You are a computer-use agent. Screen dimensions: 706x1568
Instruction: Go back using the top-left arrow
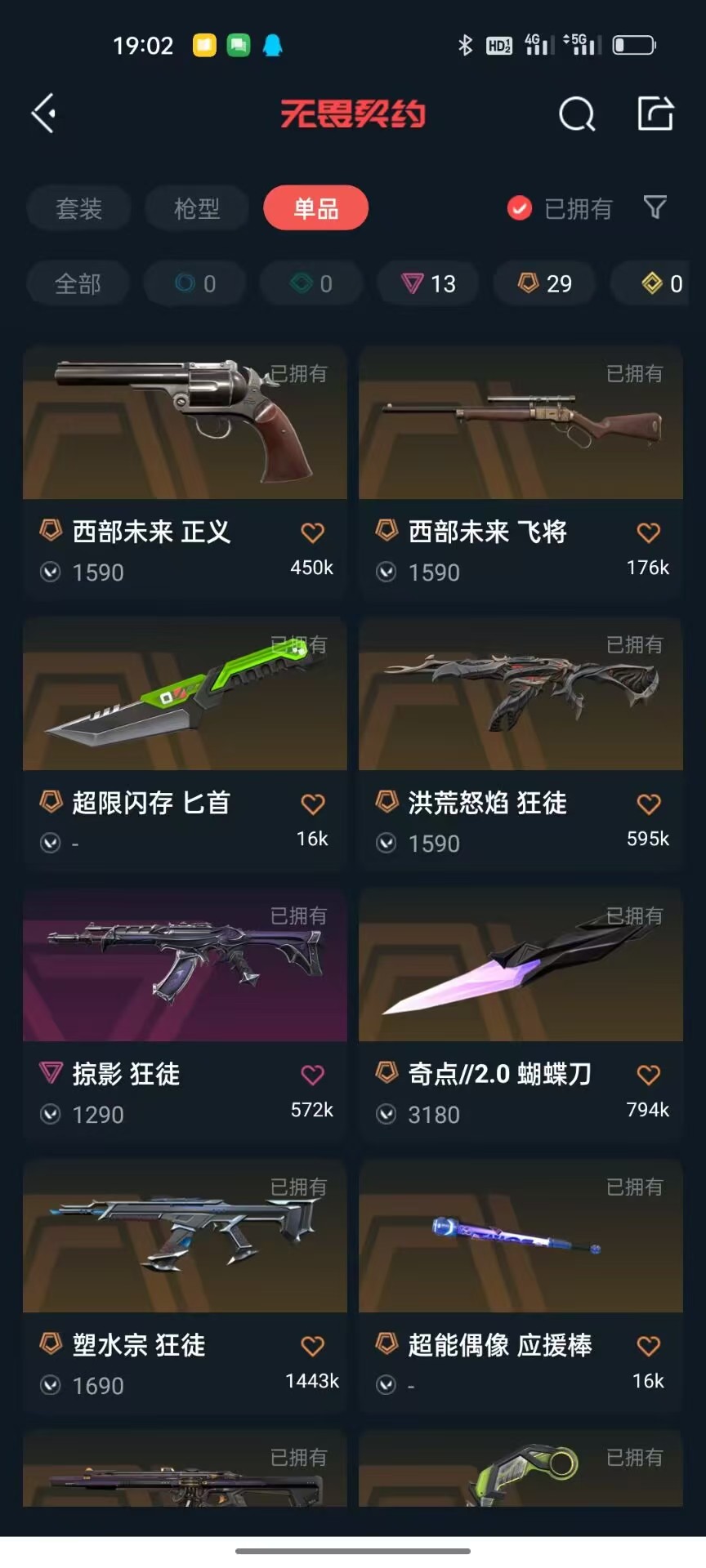(44, 113)
